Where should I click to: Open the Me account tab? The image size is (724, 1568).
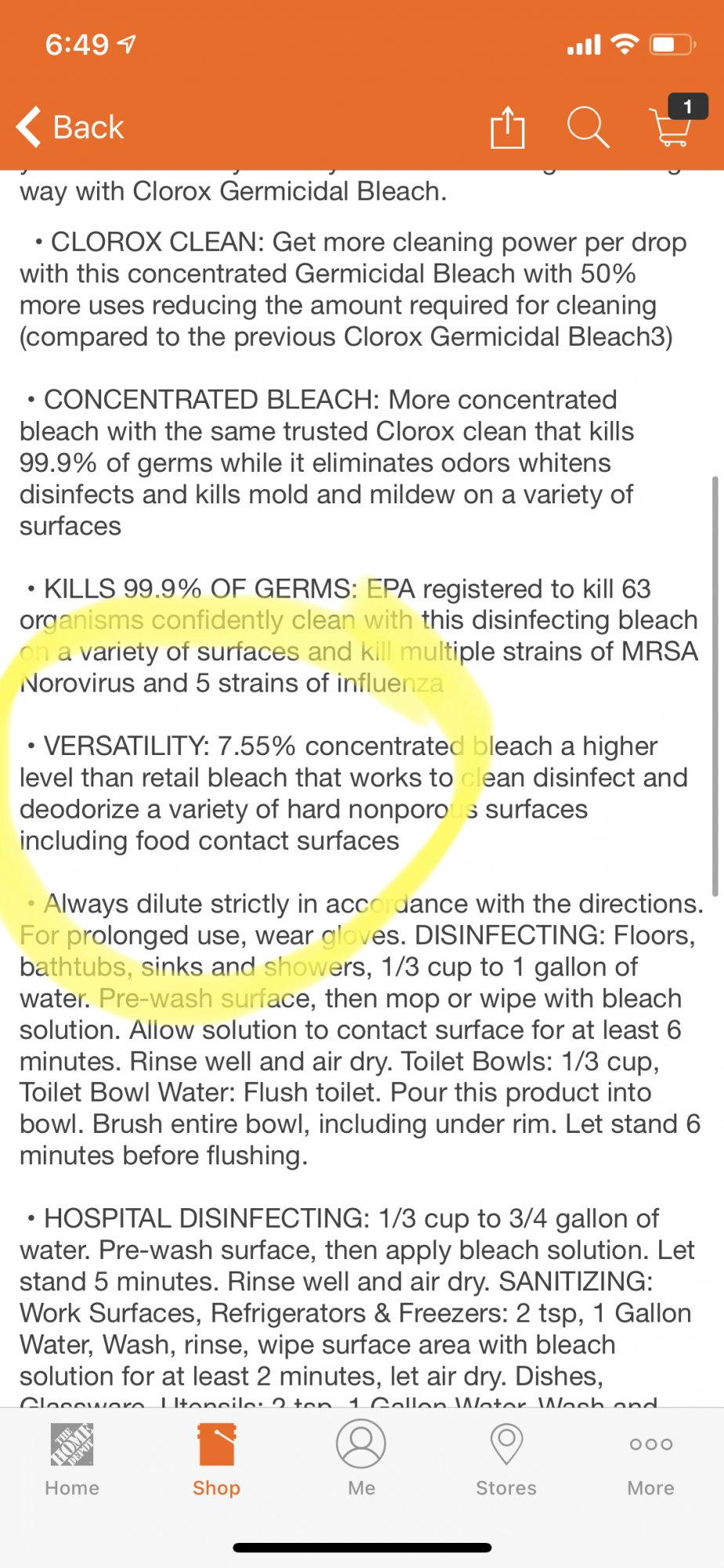coord(361,1460)
